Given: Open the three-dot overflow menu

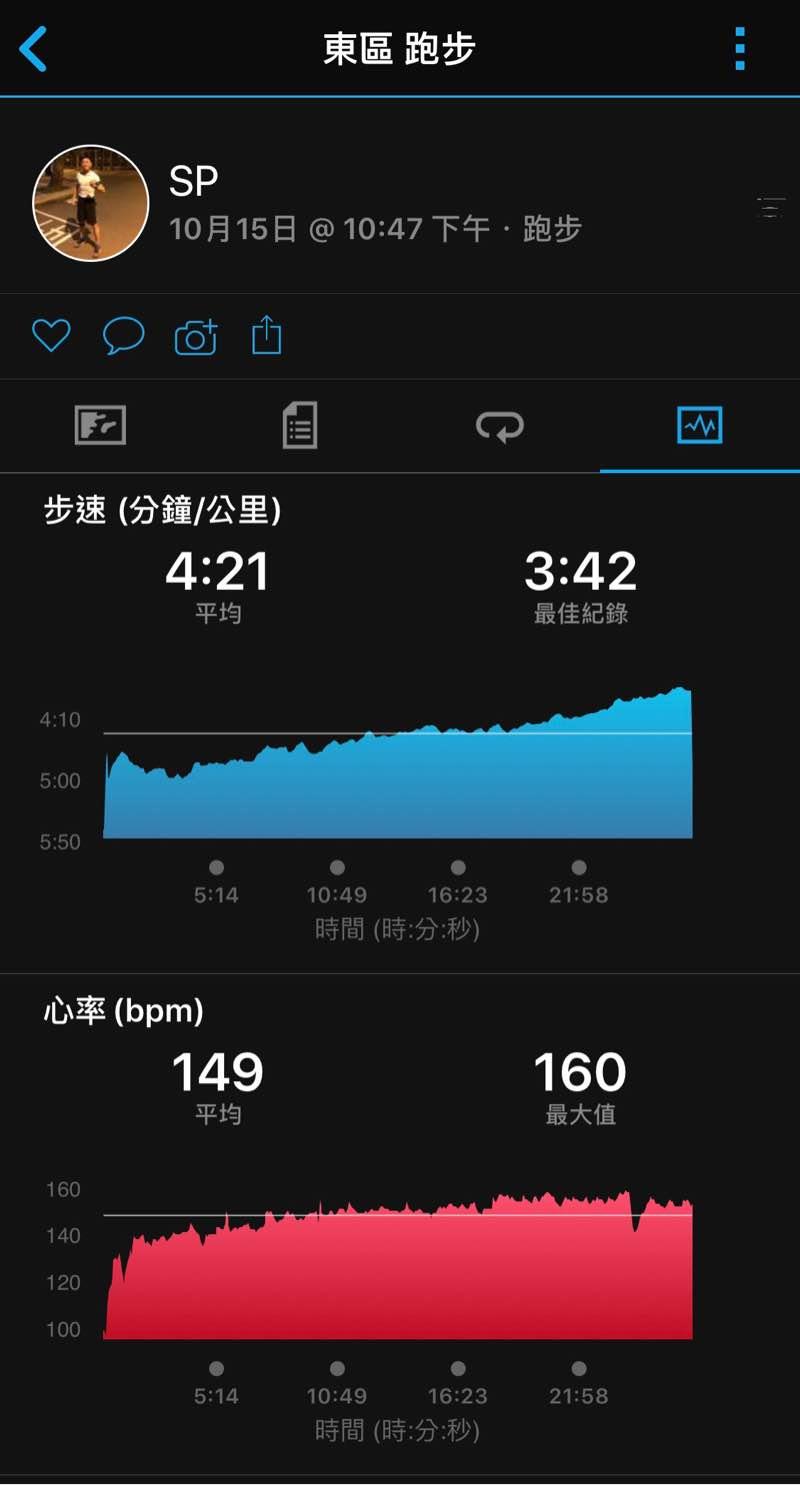Looking at the screenshot, I should tap(740, 49).
